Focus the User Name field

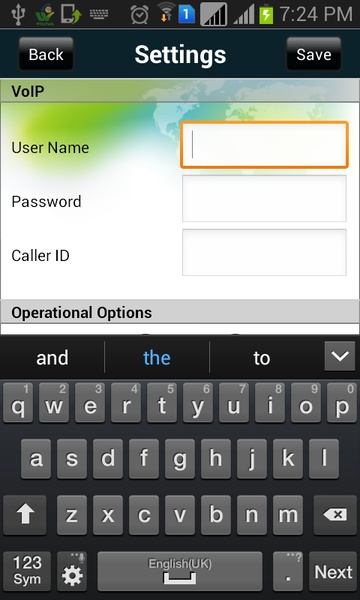coord(264,145)
